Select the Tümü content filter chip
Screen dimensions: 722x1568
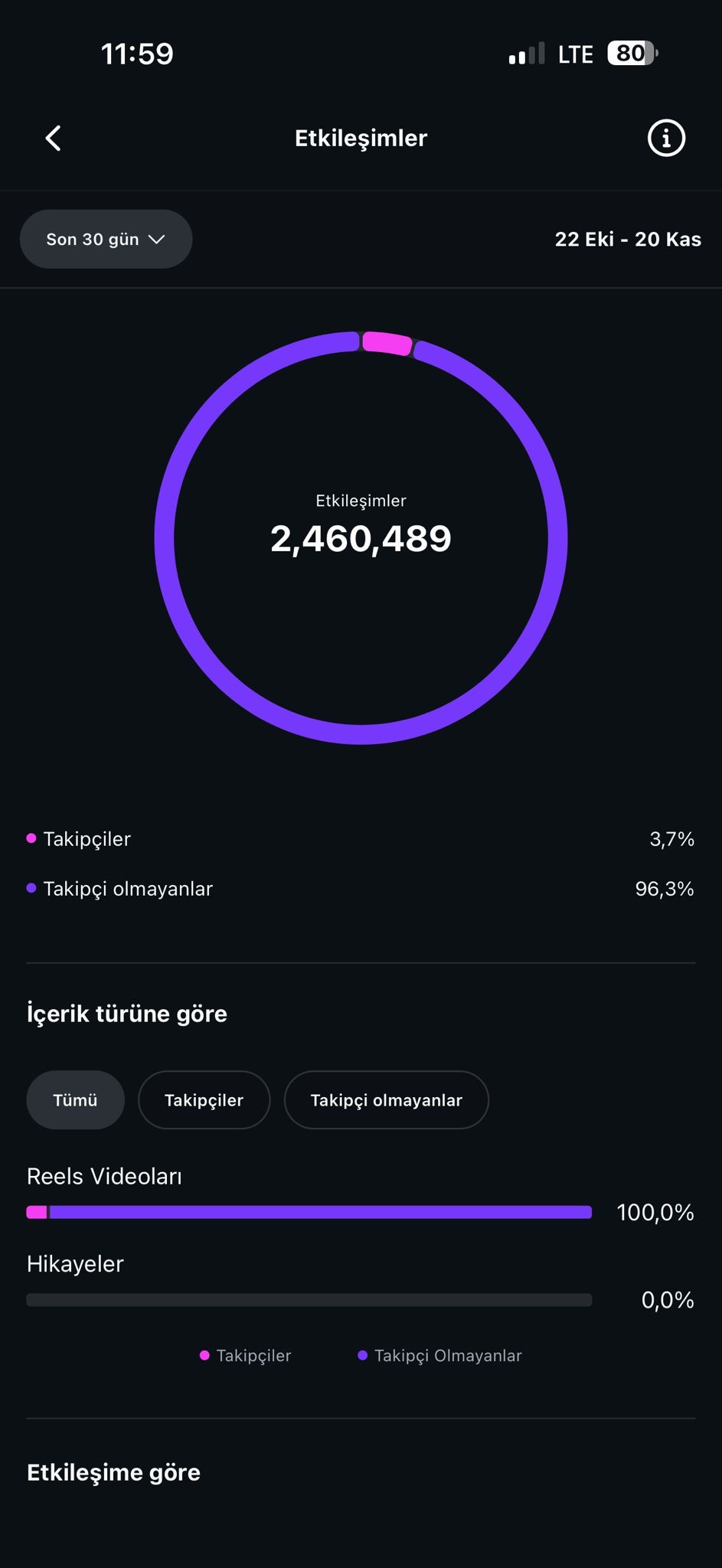[75, 1100]
